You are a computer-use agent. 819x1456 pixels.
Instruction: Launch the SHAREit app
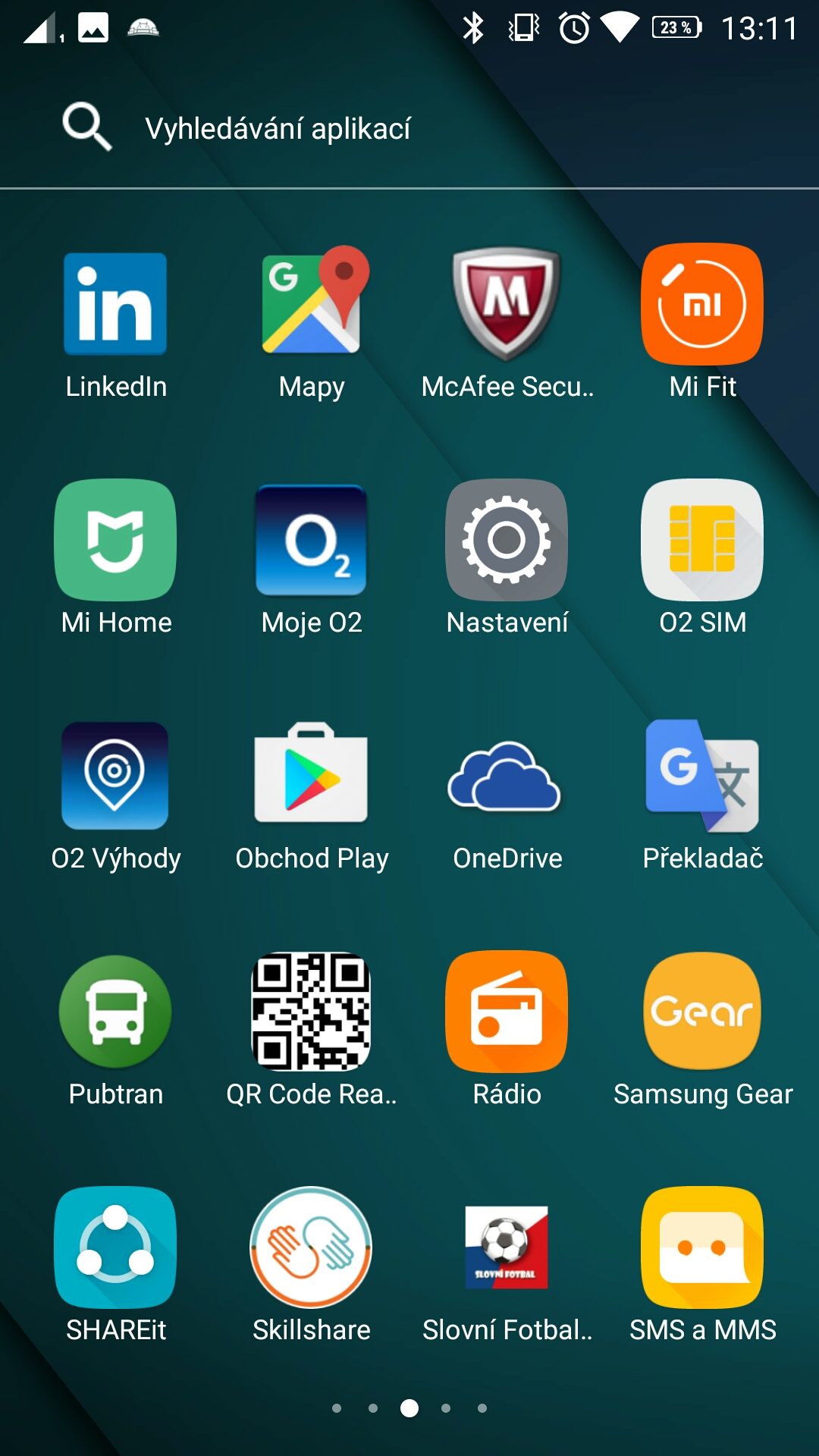pyautogui.click(x=115, y=1247)
